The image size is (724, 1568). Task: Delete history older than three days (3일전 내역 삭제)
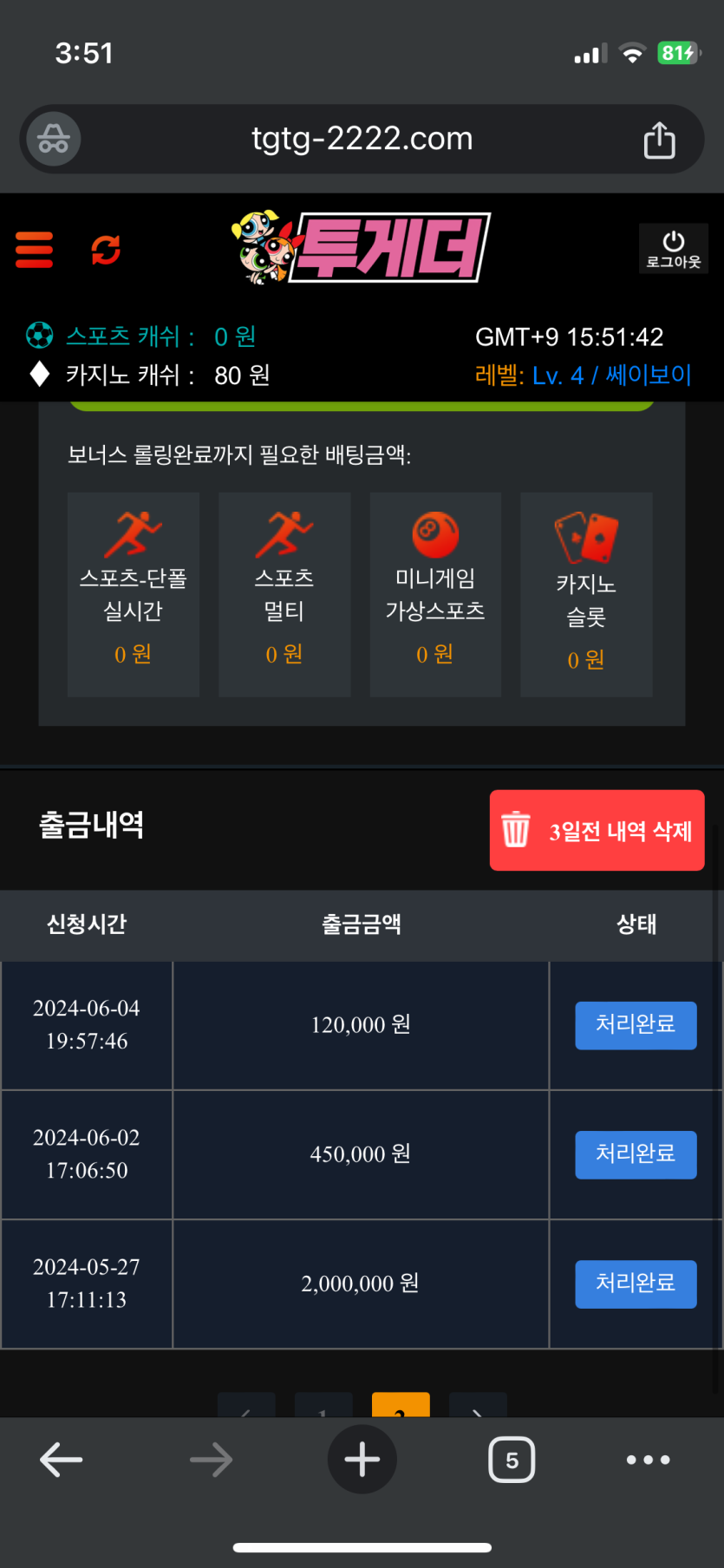[597, 830]
